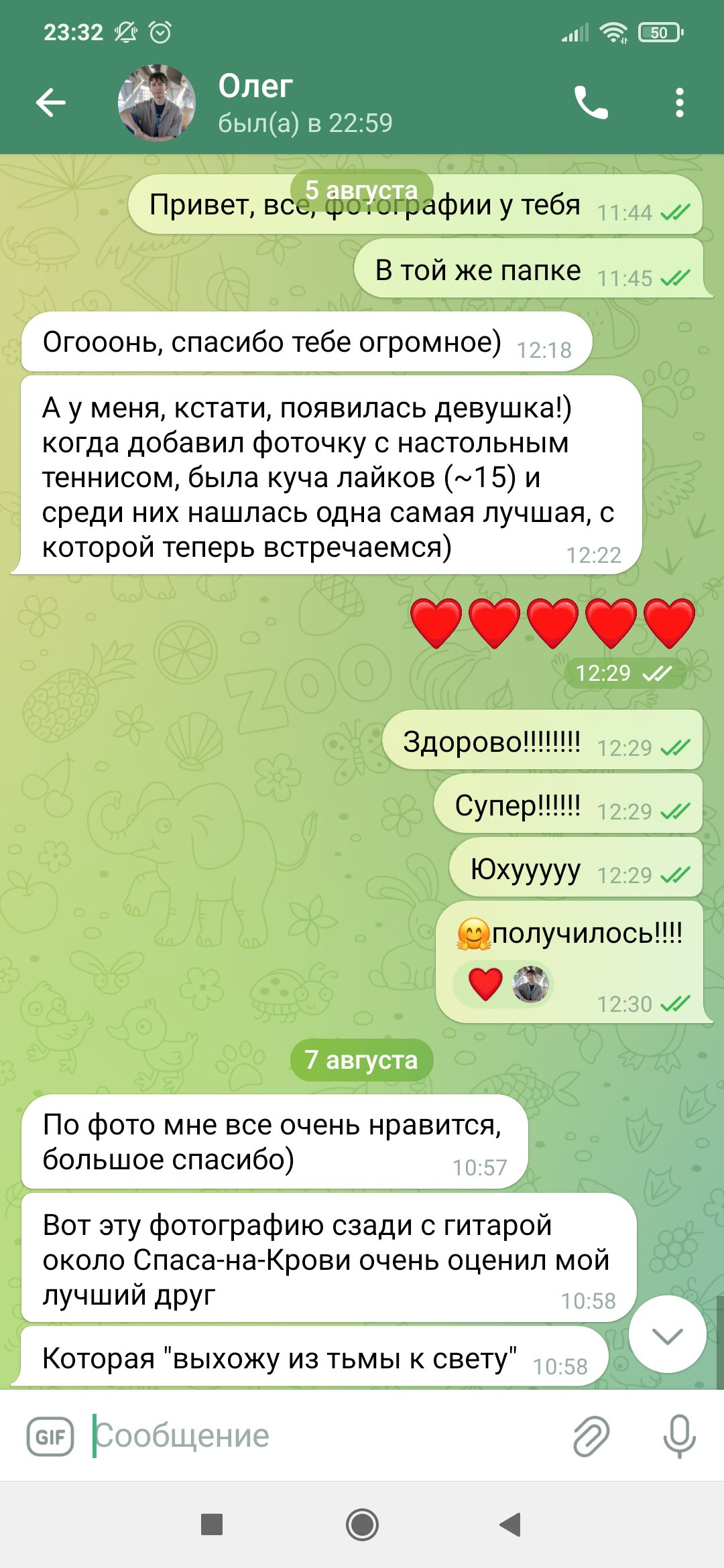Tap the system back button
724x1568 pixels.
(x=511, y=1524)
